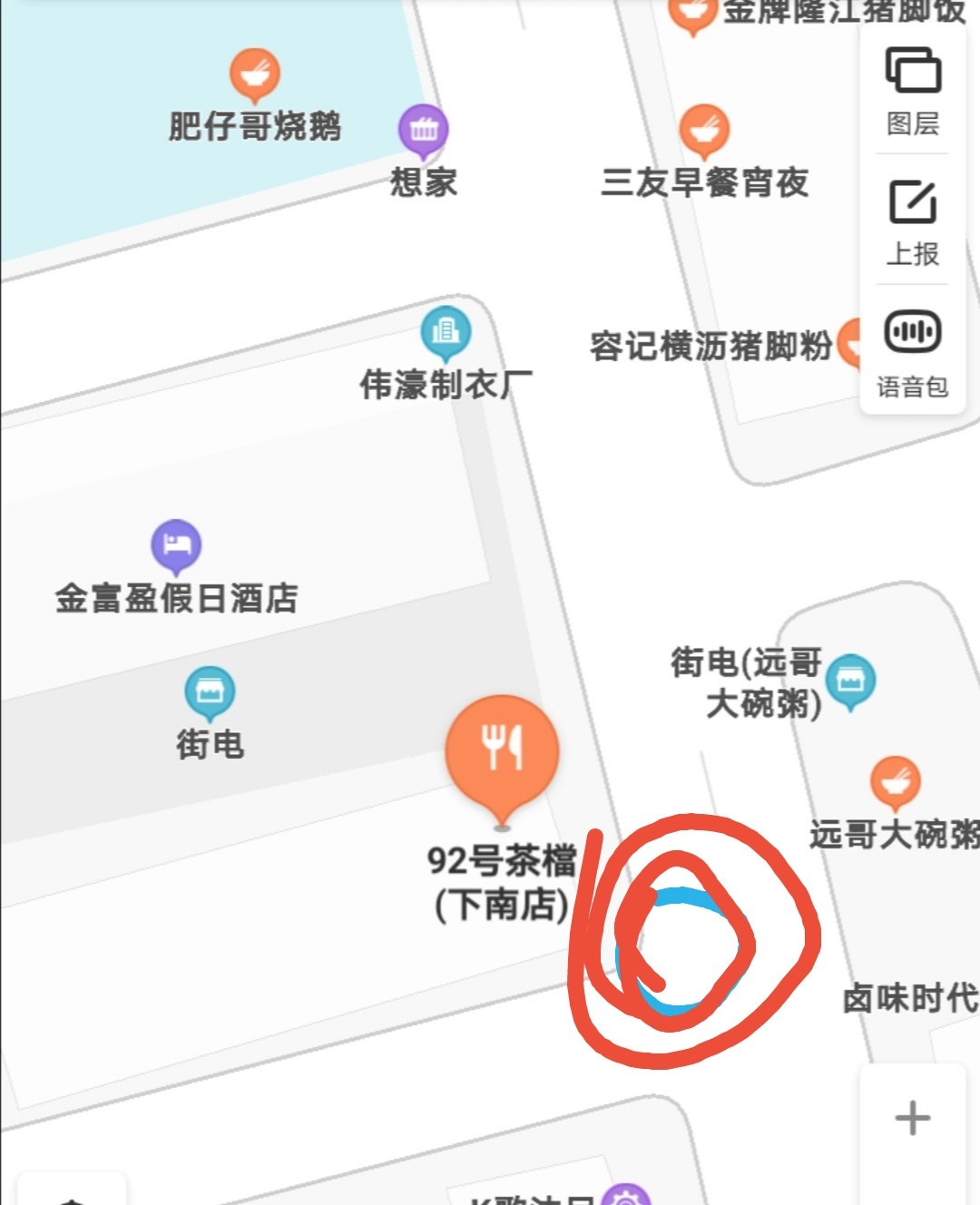This screenshot has width=980, height=1205.
Task: Open the 图层 layers panel
Action: point(913,91)
